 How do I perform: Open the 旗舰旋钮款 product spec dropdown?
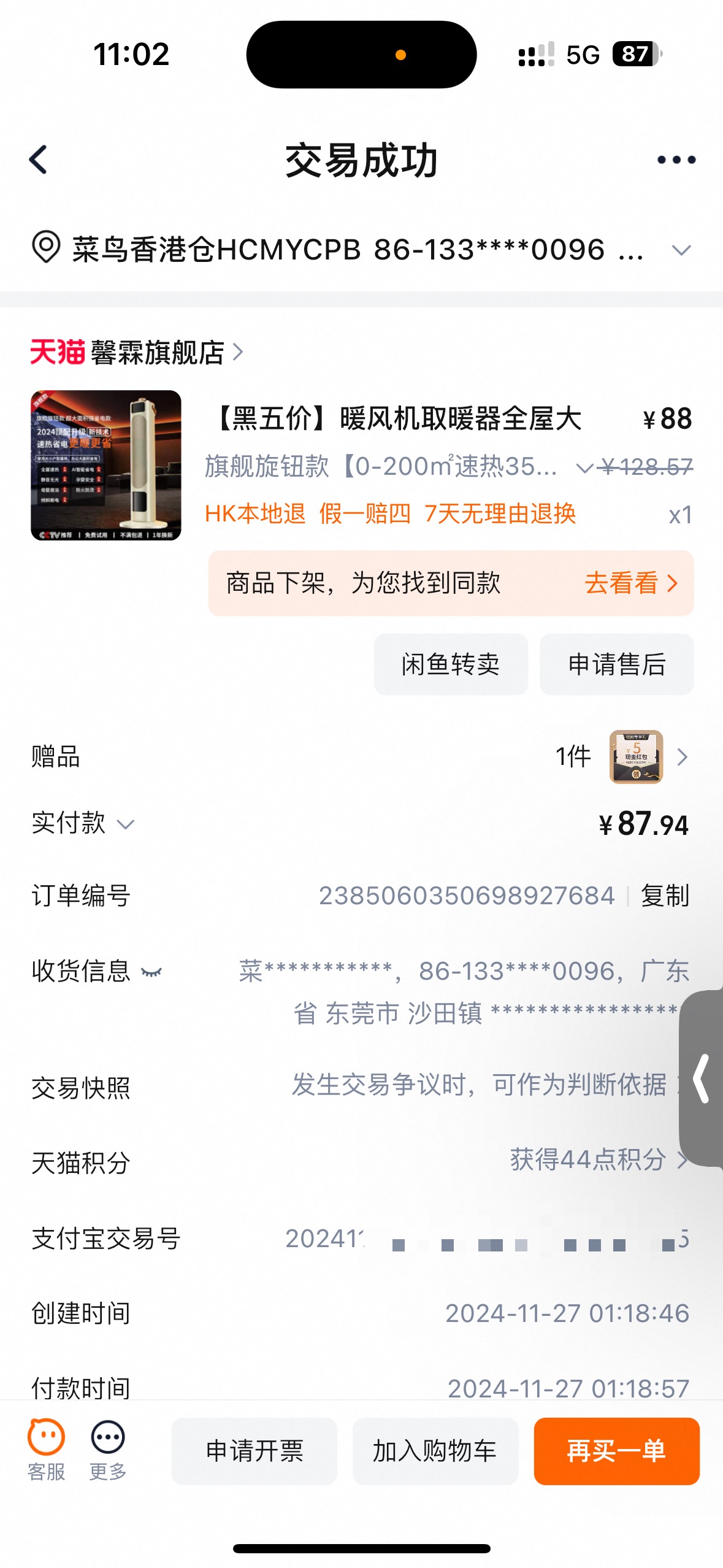pyautogui.click(x=585, y=469)
